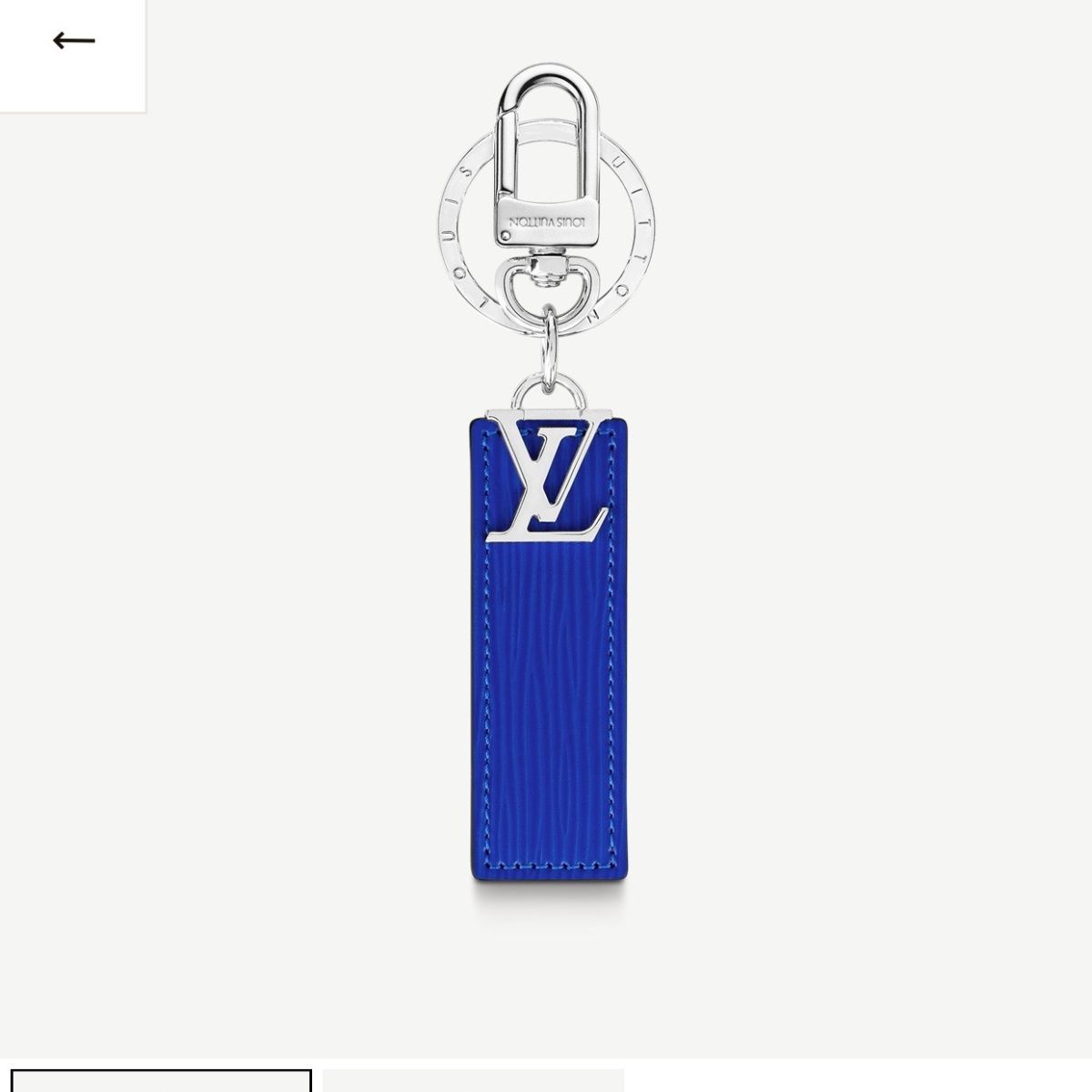Go back using the arrow button

point(73,41)
